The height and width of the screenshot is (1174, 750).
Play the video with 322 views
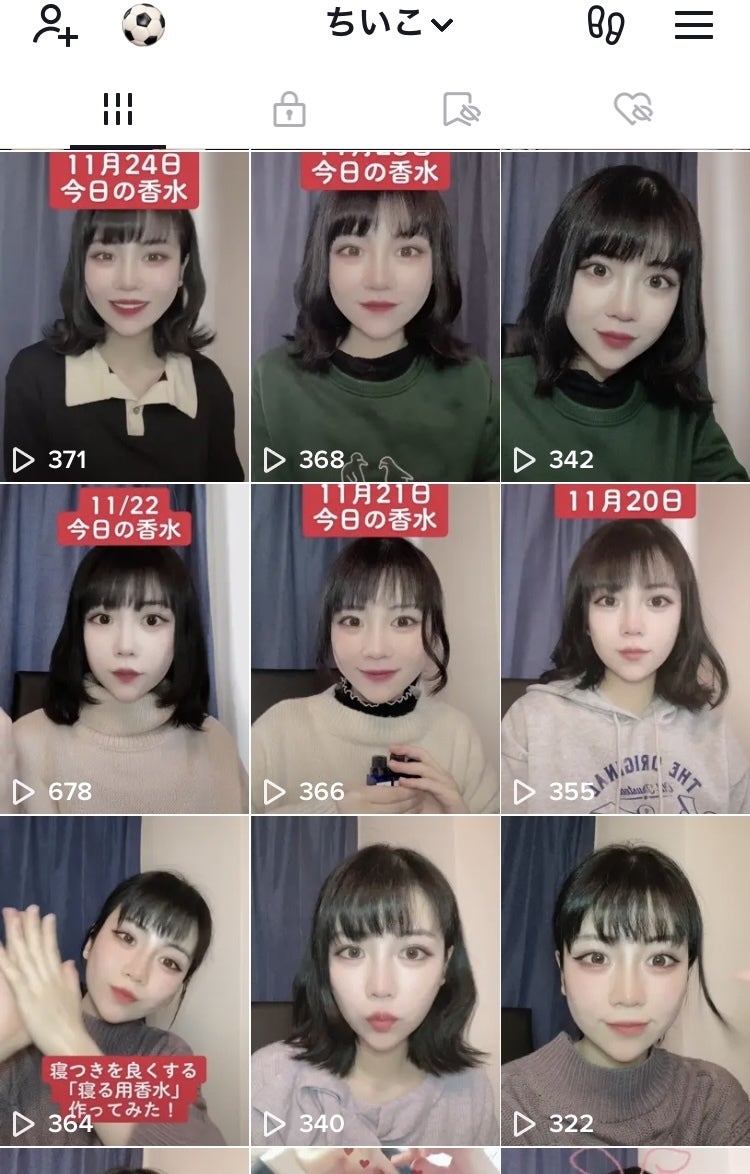point(625,980)
